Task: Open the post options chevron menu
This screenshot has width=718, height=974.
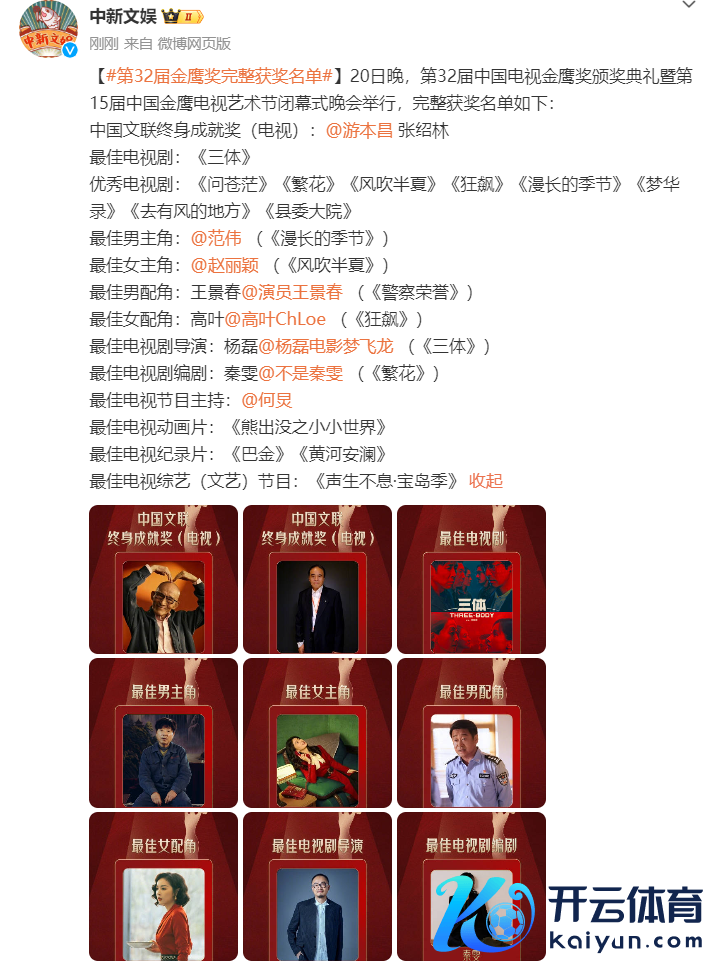Action: tap(688, 5)
